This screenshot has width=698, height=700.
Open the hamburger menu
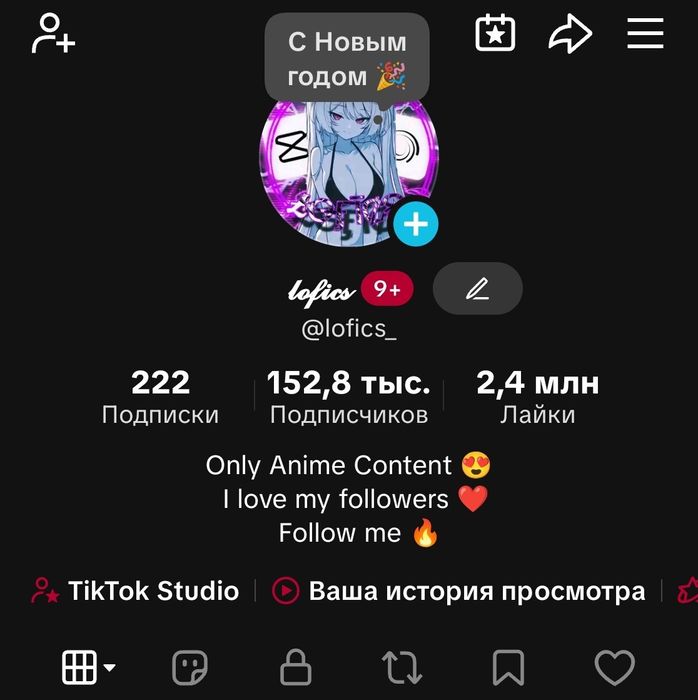[x=646, y=34]
